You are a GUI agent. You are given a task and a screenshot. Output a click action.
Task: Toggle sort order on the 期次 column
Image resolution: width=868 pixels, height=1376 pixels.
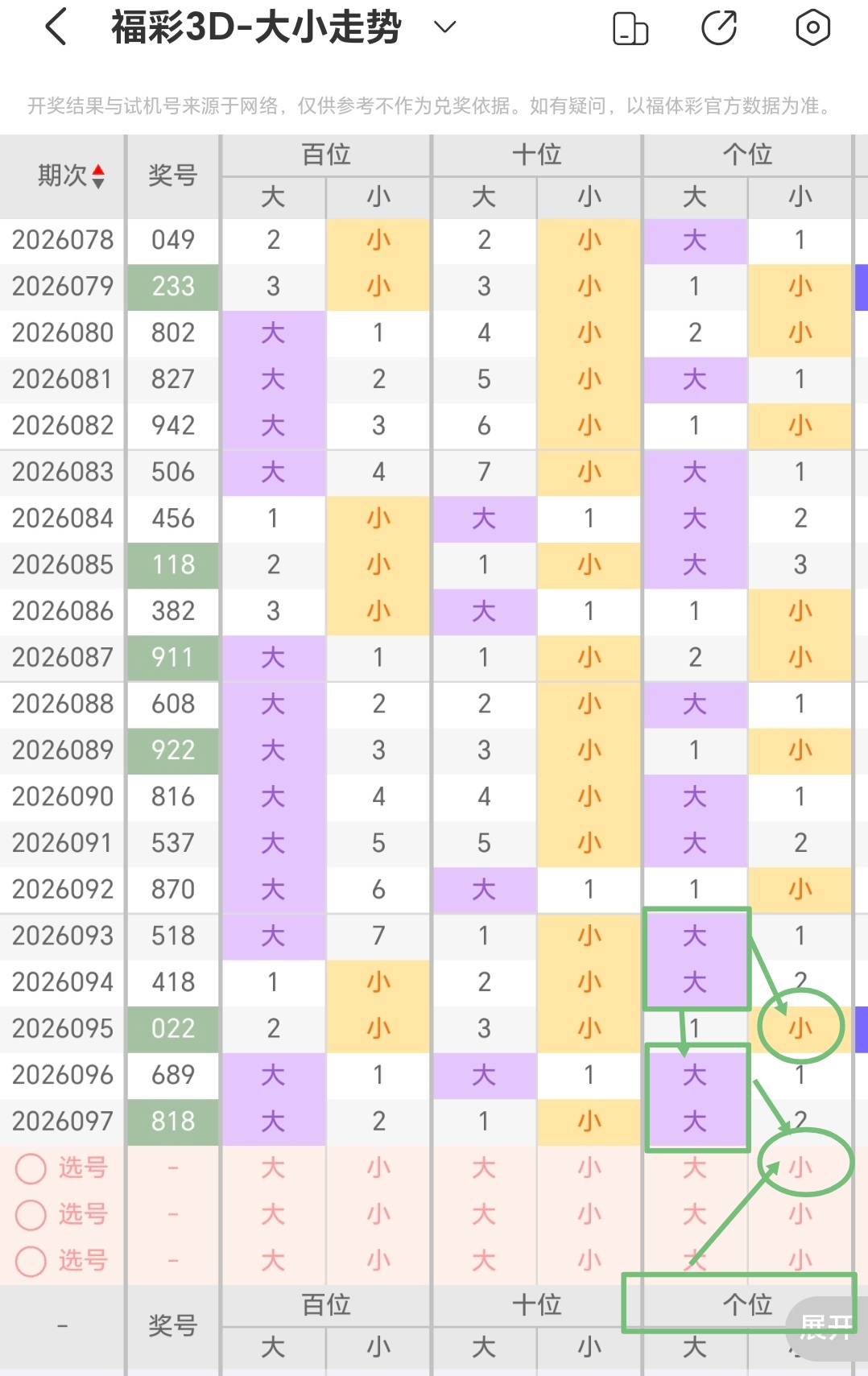tap(71, 176)
